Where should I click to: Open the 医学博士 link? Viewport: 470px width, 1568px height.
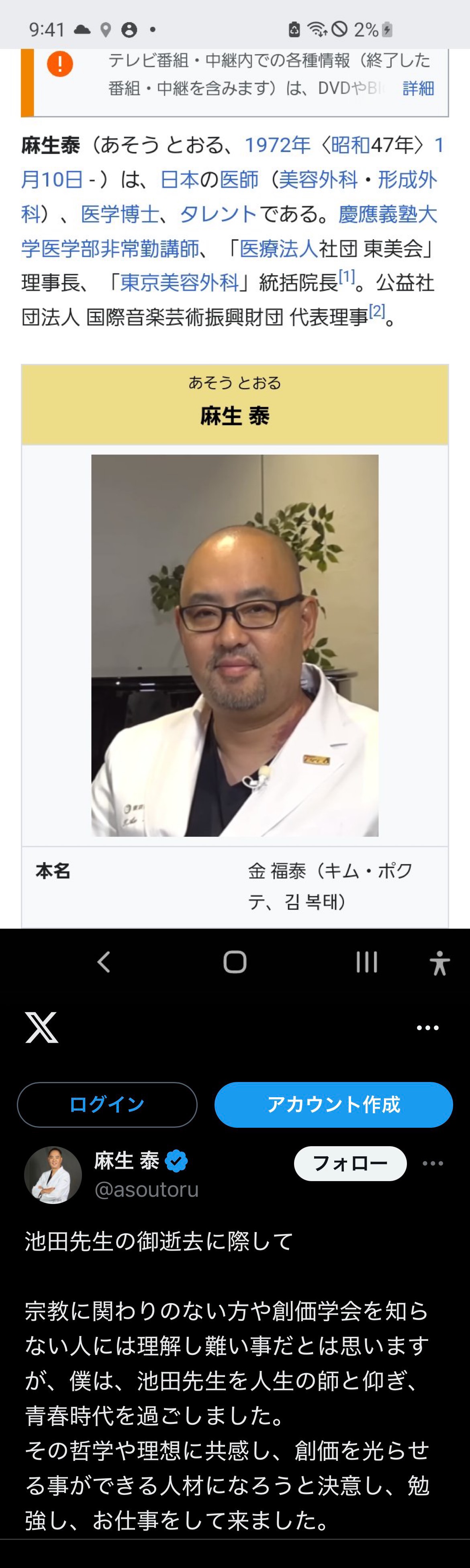tap(119, 214)
